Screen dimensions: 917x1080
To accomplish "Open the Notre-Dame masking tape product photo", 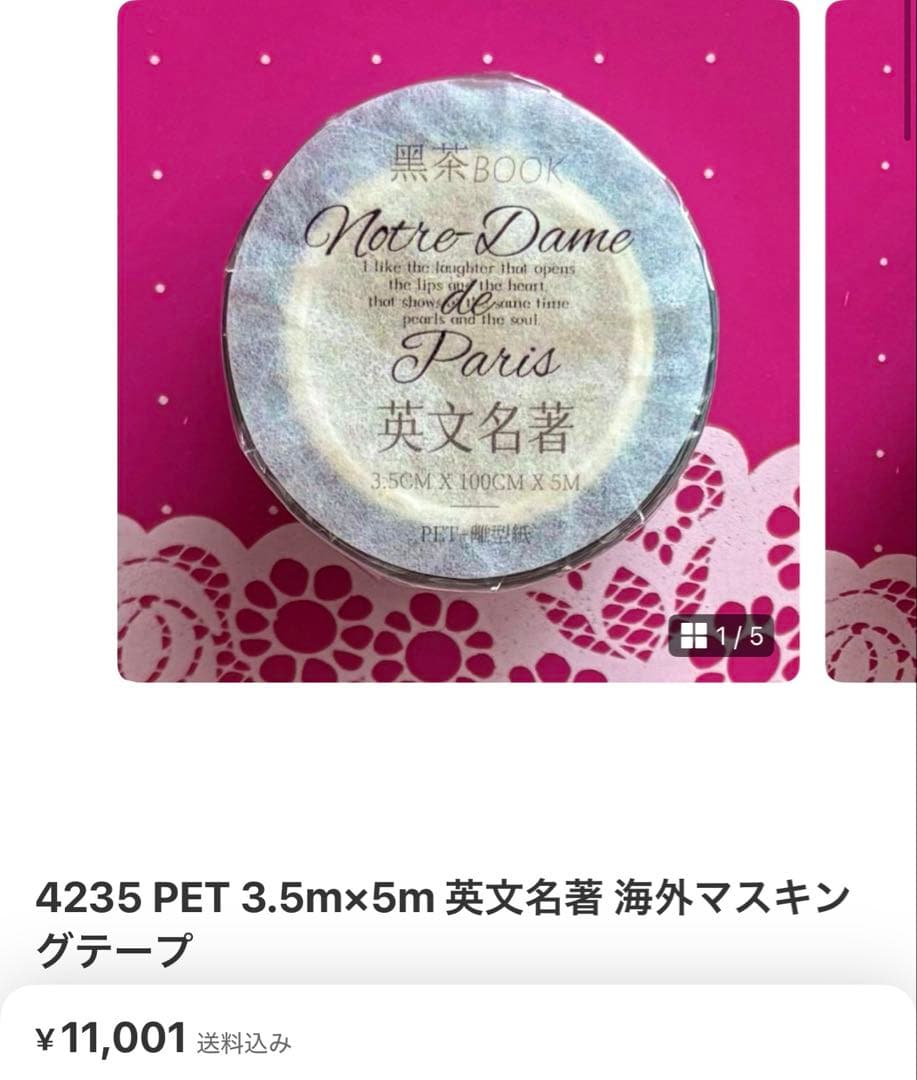I will [x=458, y=340].
